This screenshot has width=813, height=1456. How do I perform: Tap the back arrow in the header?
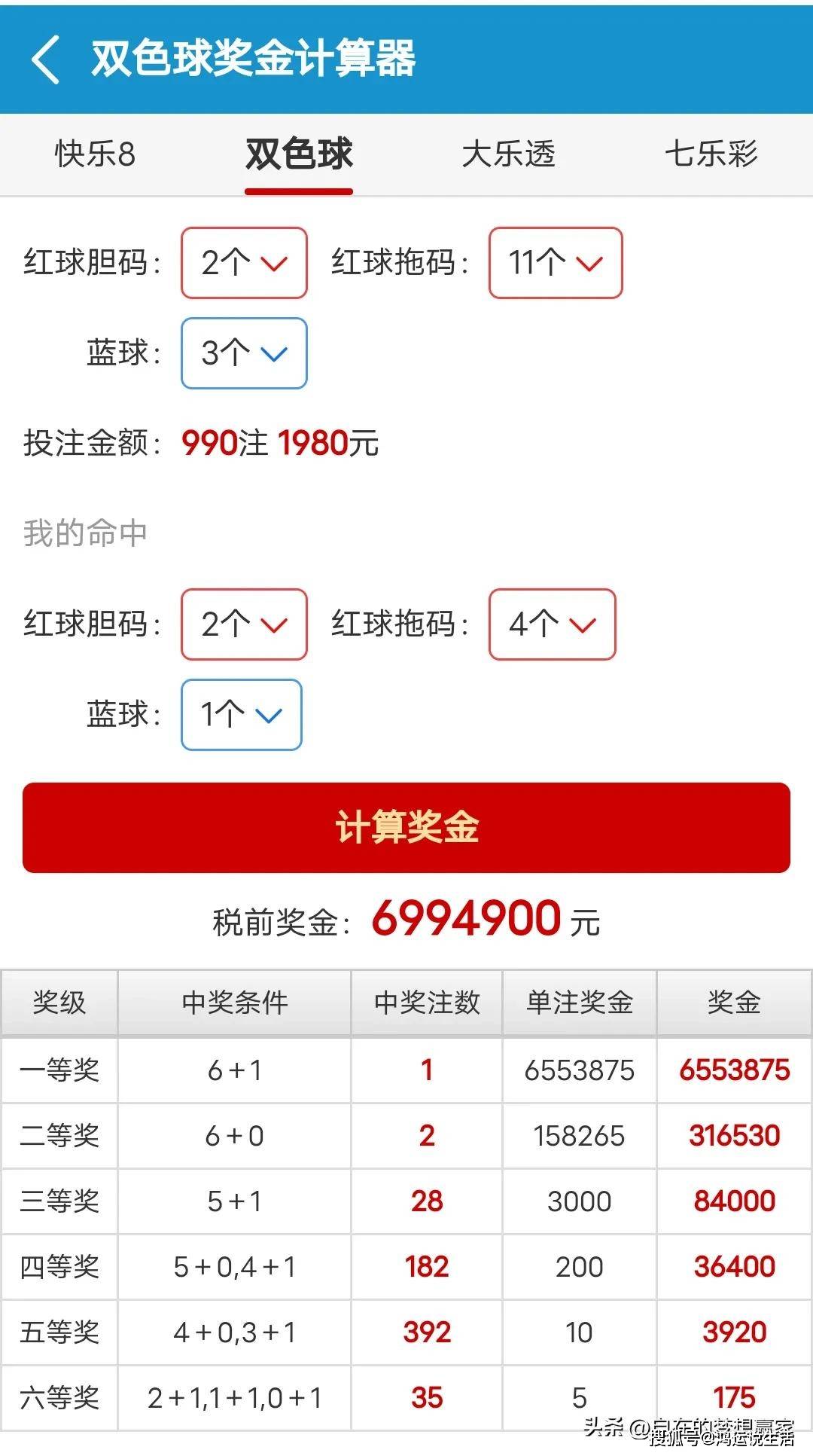coord(45,59)
